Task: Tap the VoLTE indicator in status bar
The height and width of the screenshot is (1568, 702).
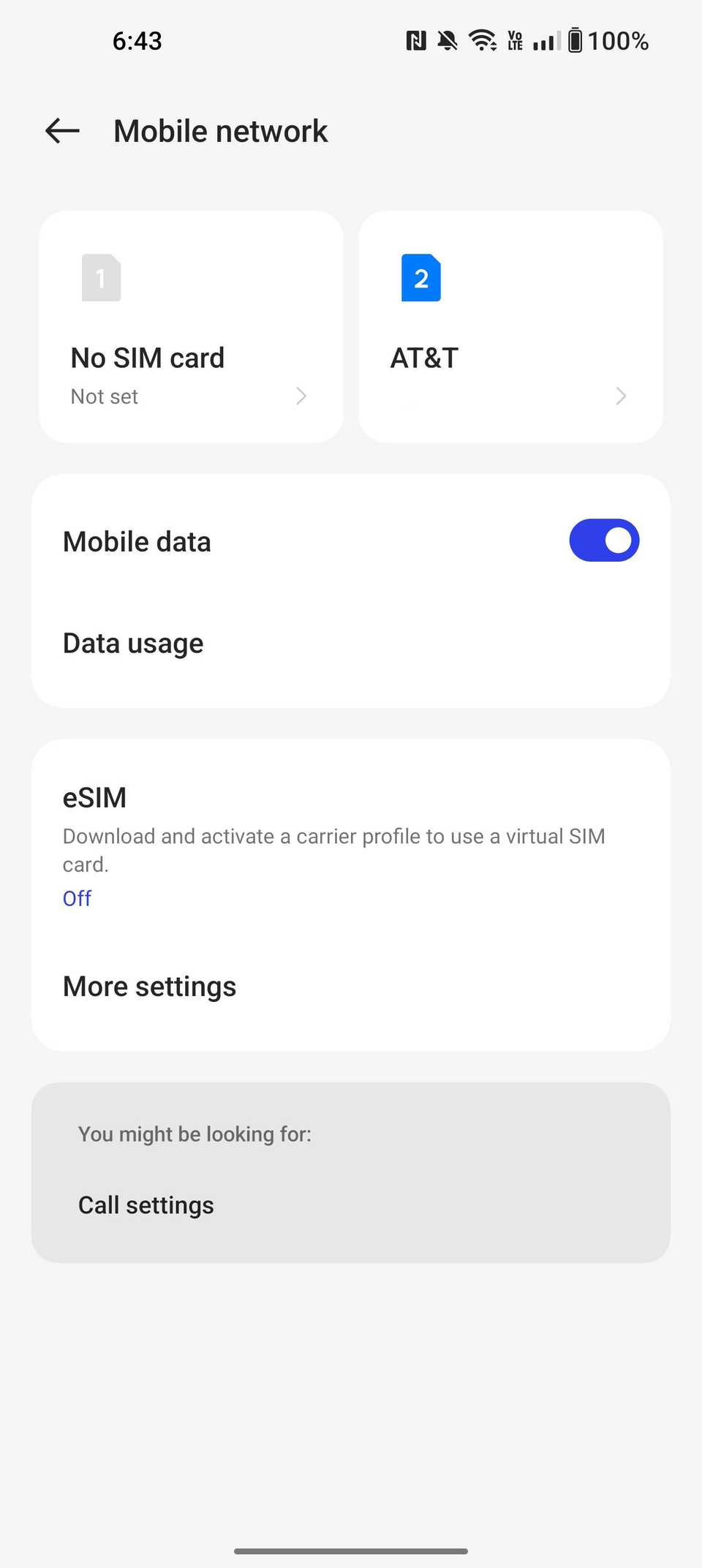Action: point(514,40)
